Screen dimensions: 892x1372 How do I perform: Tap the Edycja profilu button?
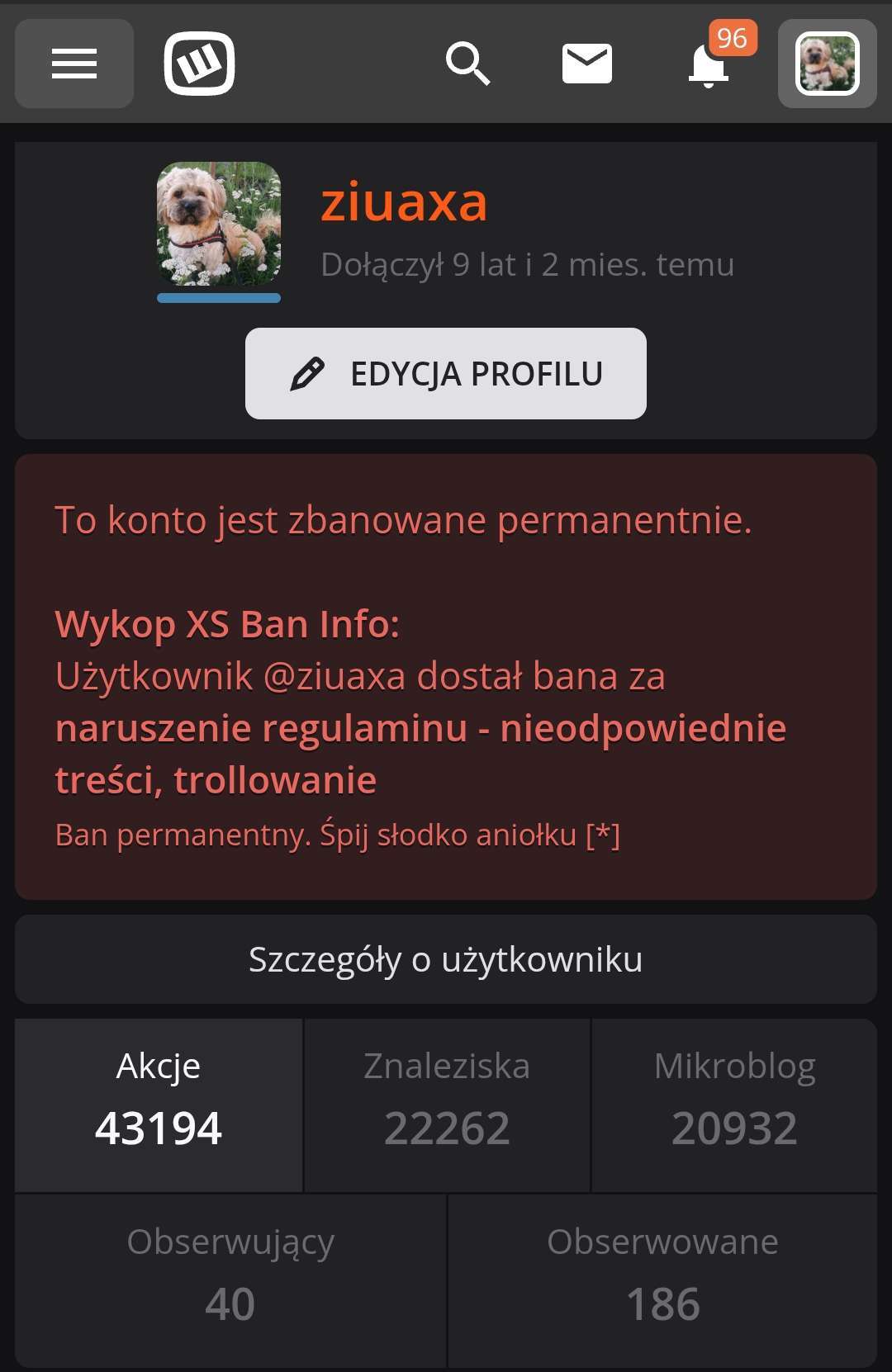click(446, 373)
